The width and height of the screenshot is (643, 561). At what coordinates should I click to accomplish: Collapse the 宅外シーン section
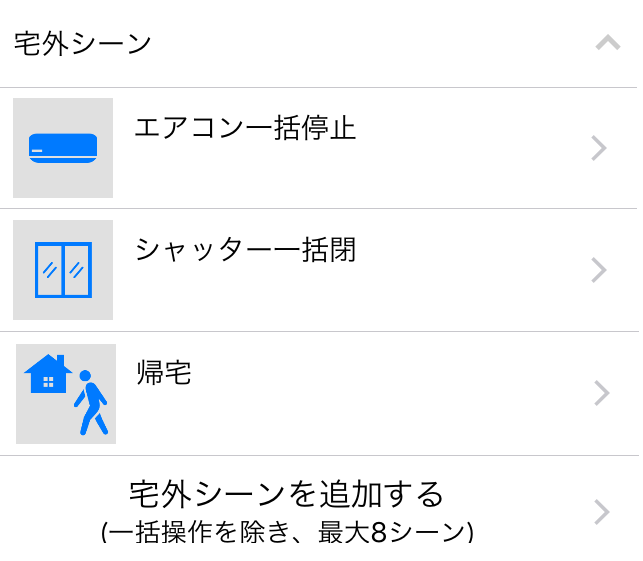tap(607, 43)
